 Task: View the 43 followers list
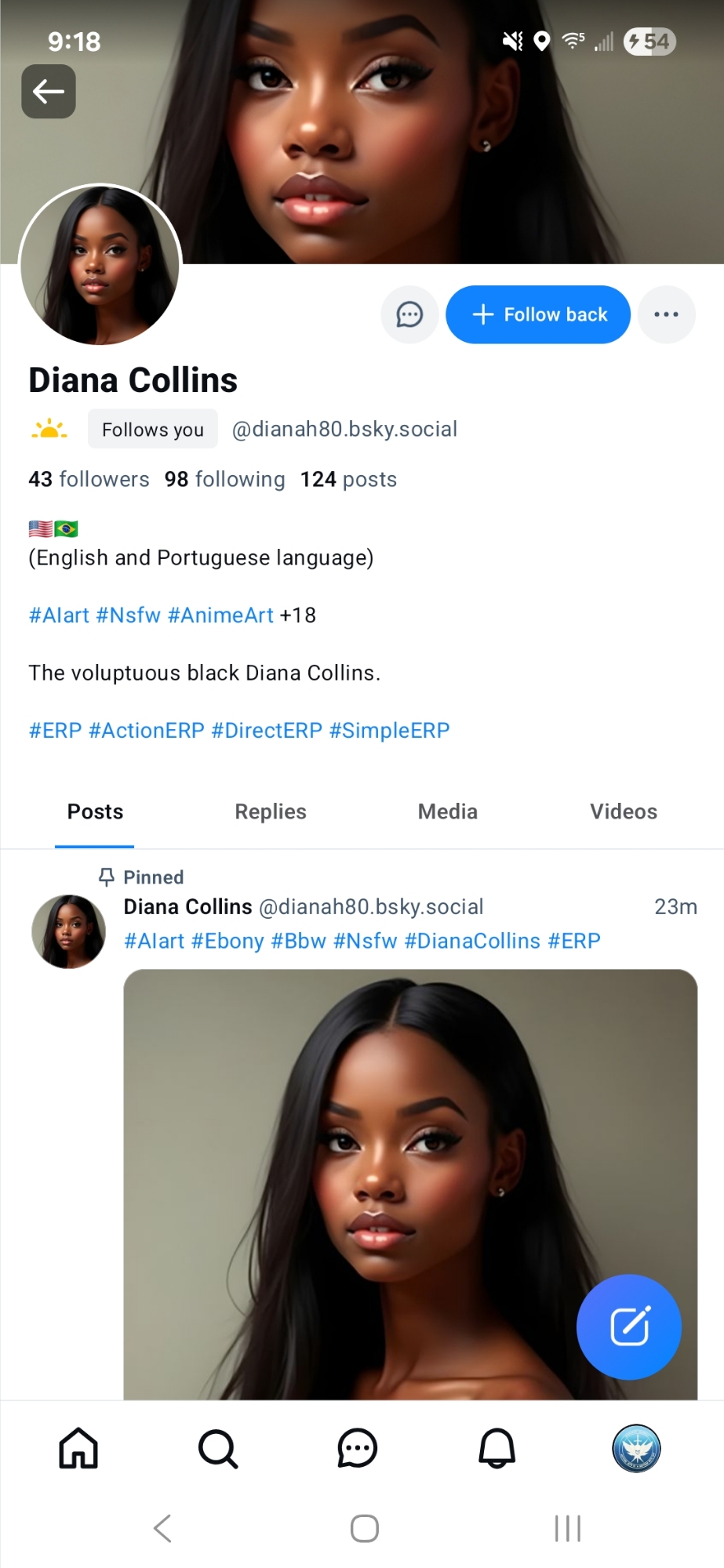tap(89, 479)
